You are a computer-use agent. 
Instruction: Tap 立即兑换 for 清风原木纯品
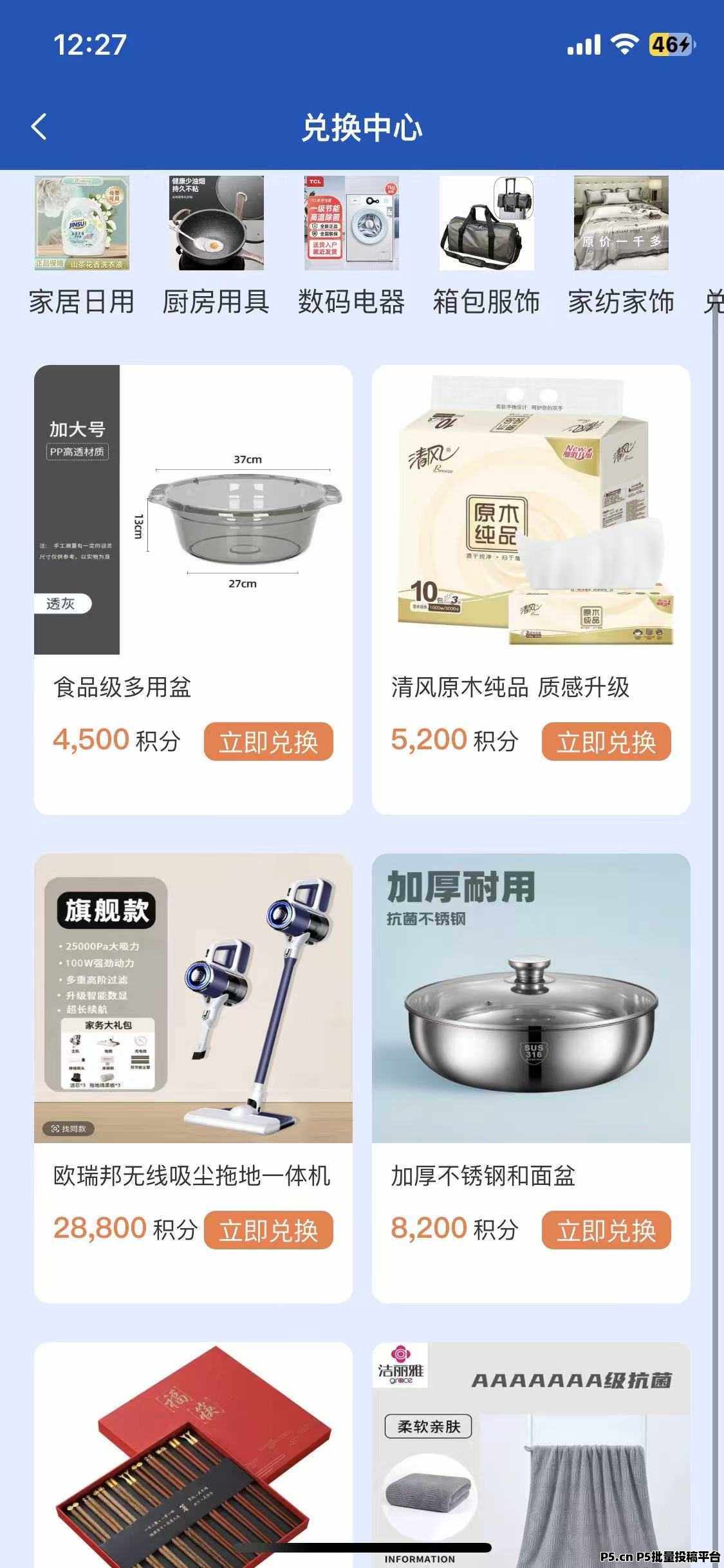[x=606, y=742]
